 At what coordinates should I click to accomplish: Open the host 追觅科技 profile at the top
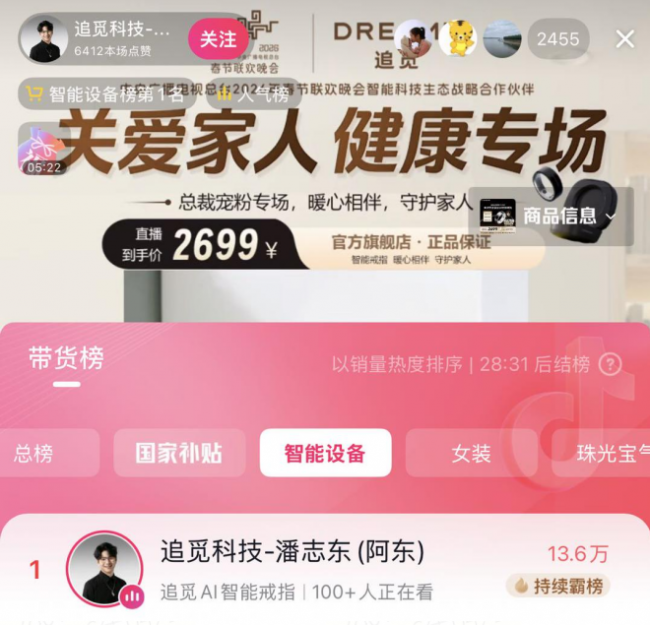click(x=100, y=39)
